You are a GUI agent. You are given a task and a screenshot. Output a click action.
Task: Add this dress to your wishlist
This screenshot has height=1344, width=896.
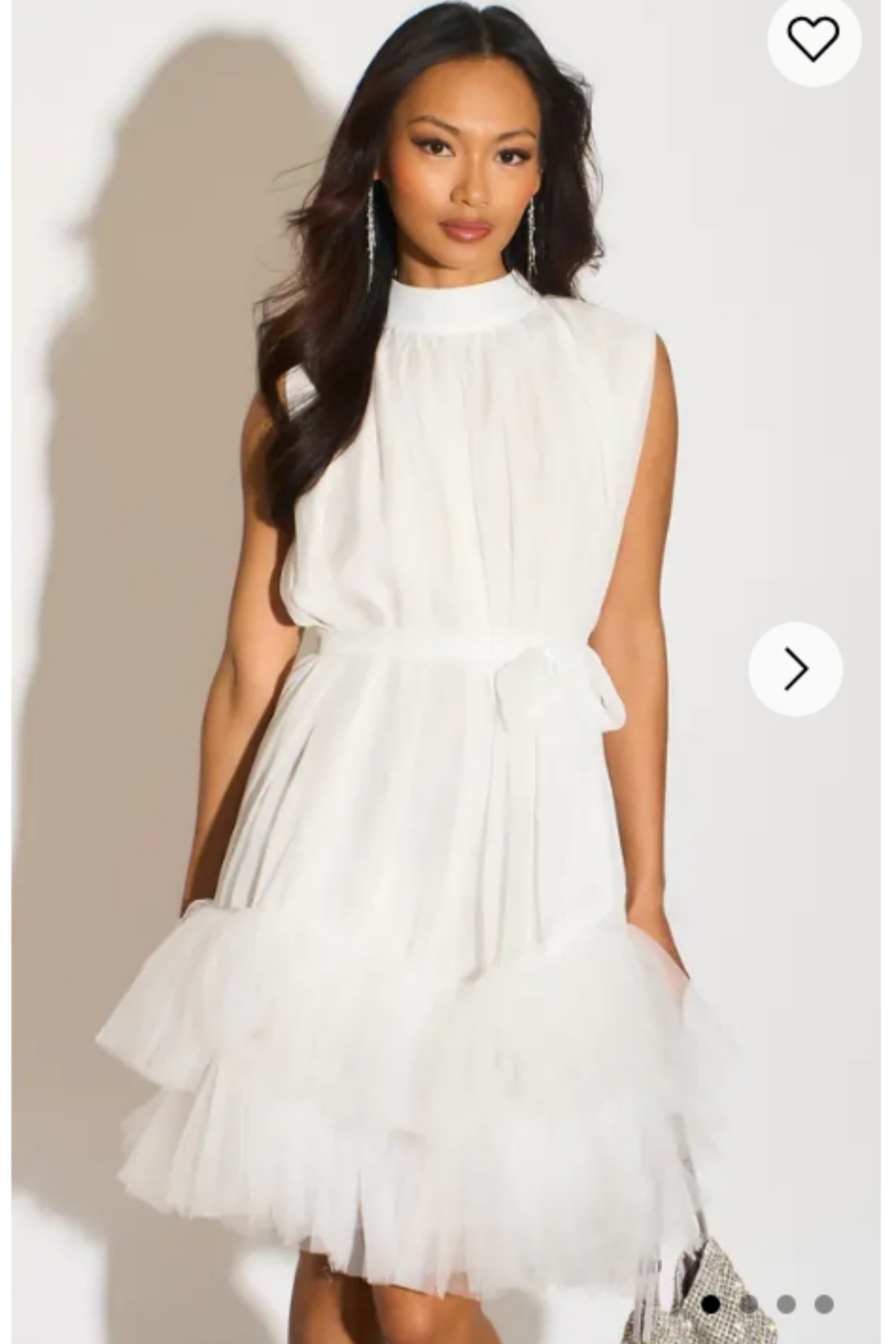[x=813, y=39]
